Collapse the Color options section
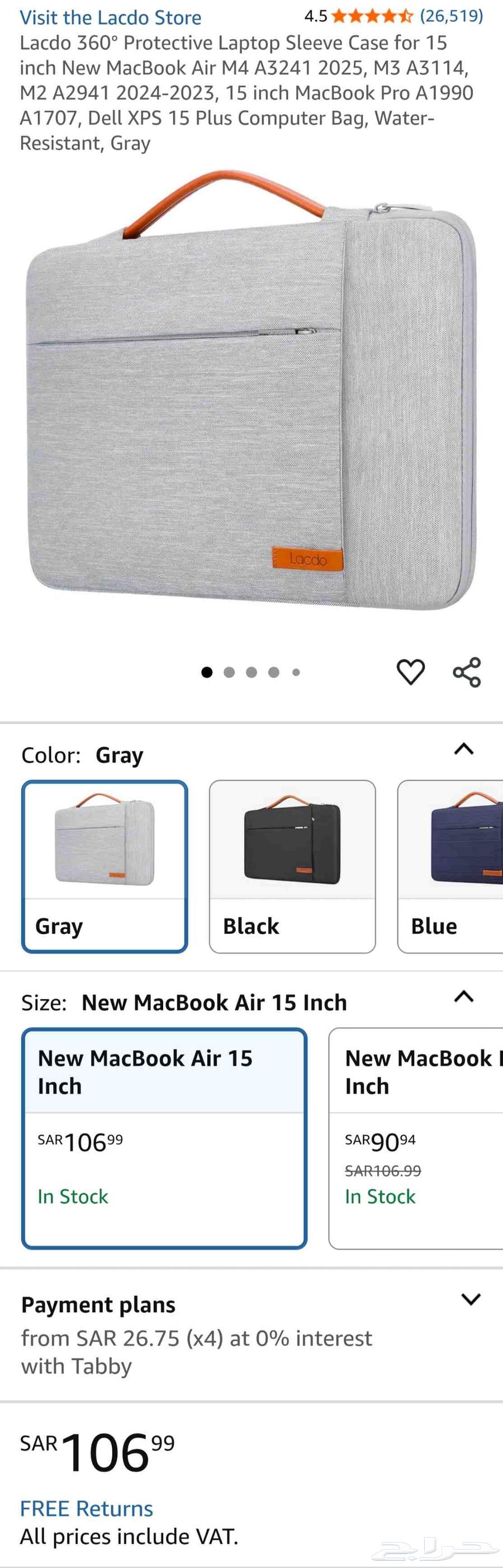 pyautogui.click(x=464, y=749)
